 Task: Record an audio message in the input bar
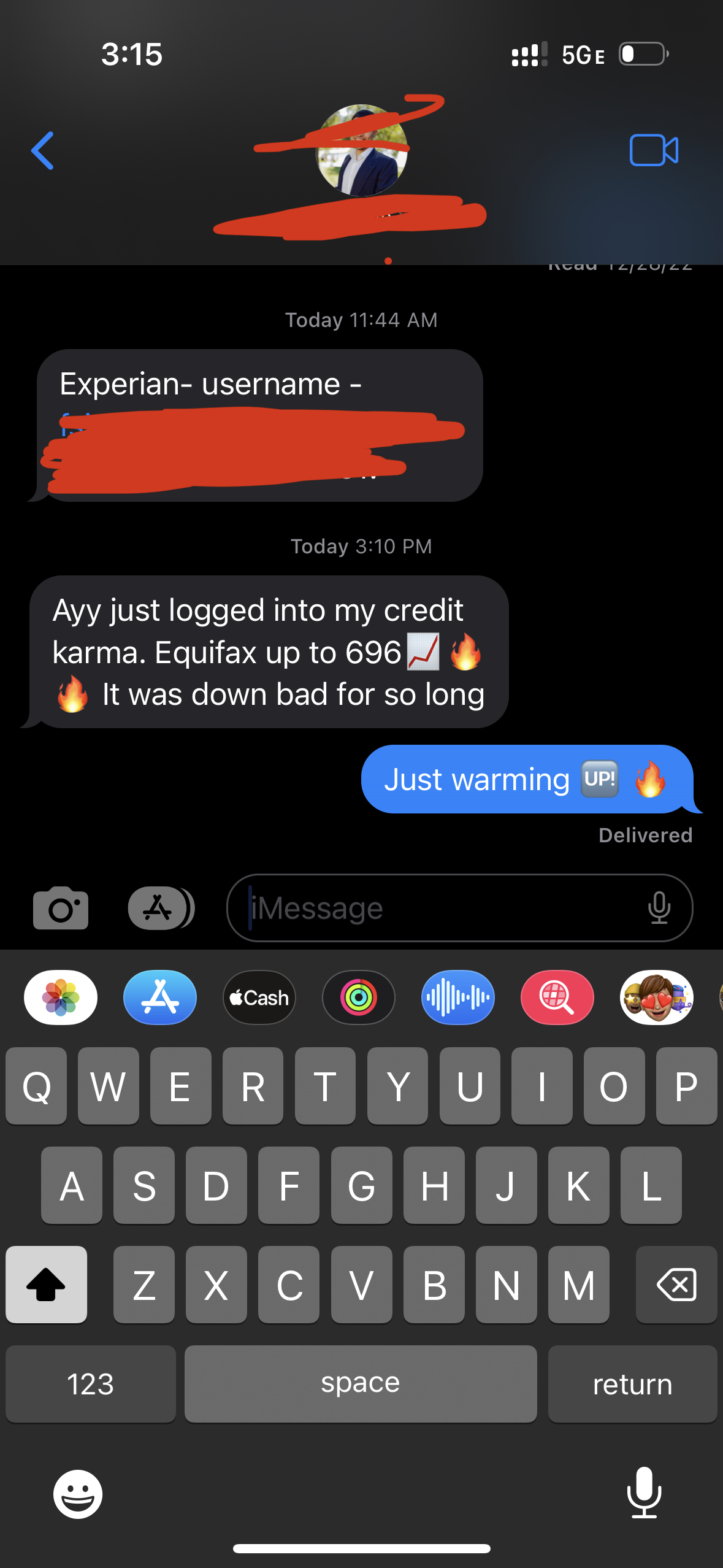(659, 908)
